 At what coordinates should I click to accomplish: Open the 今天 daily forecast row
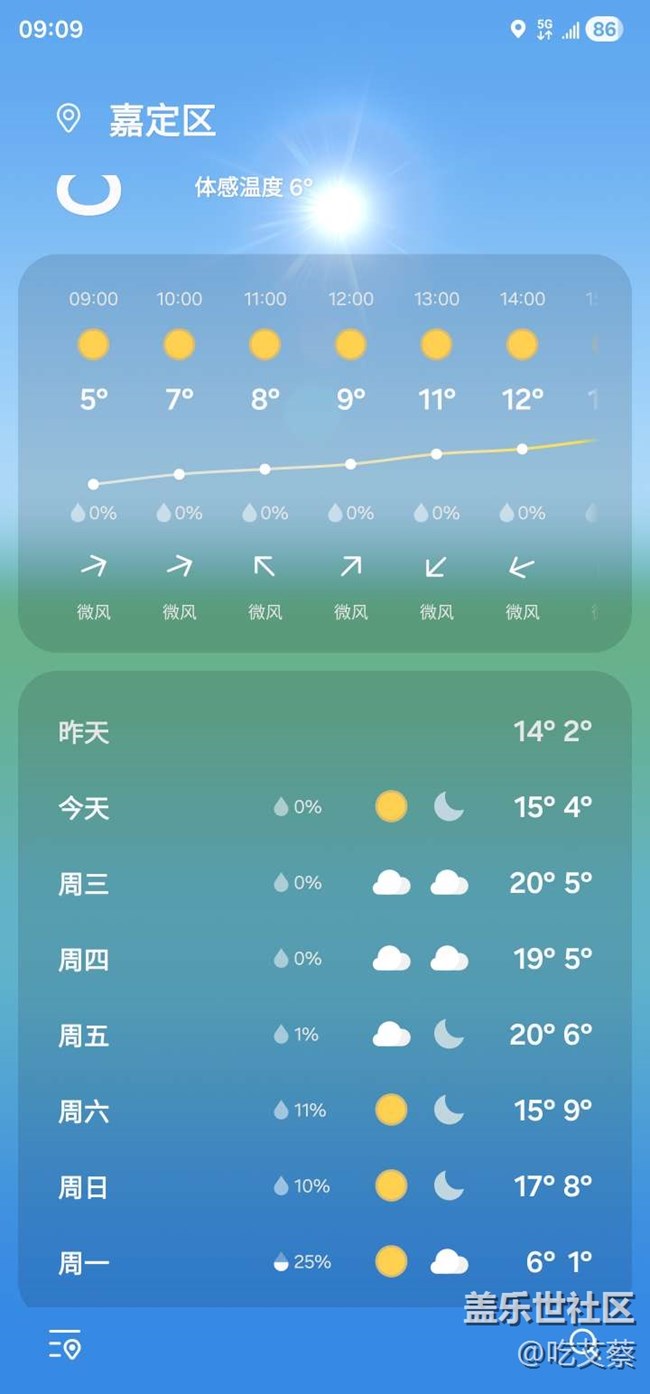point(325,807)
